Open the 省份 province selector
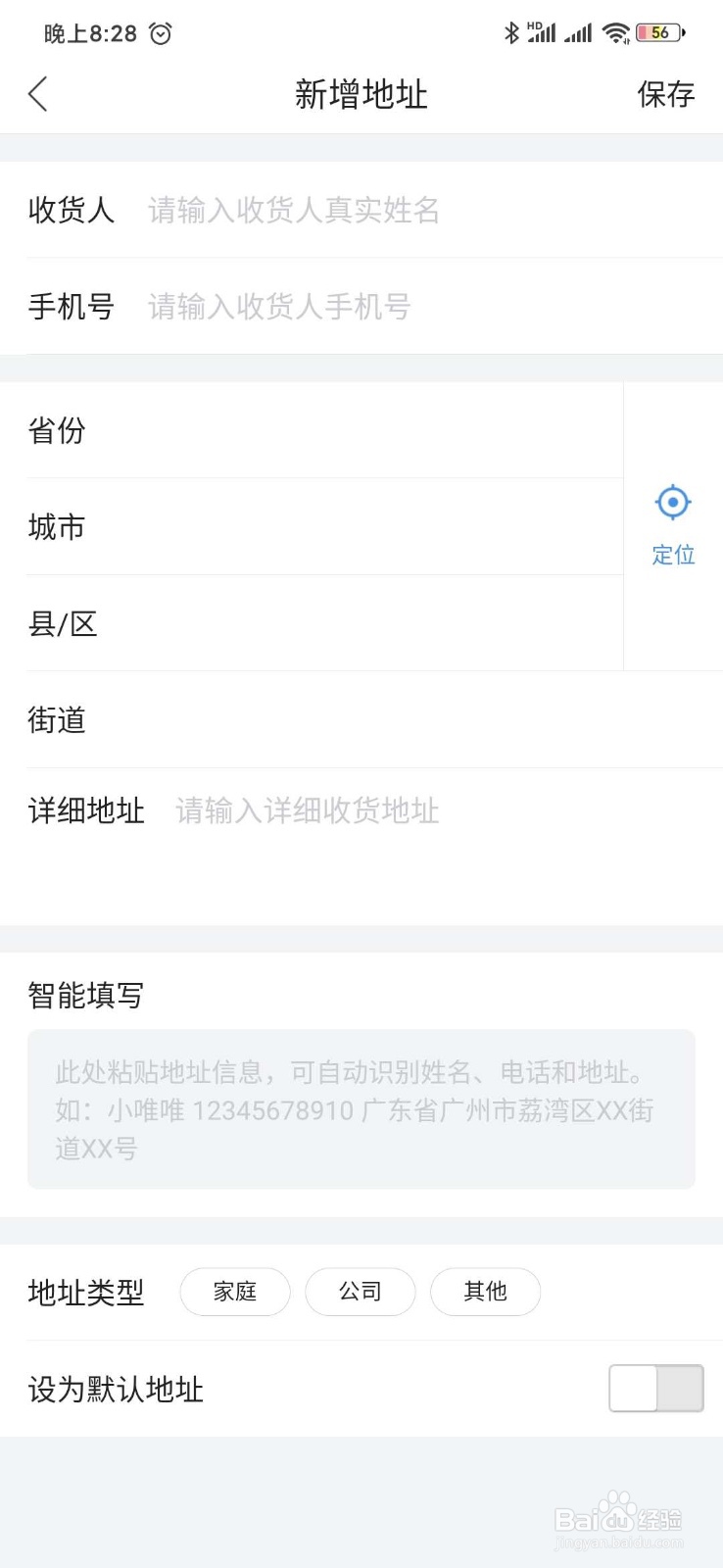723x1568 pixels. point(294,430)
